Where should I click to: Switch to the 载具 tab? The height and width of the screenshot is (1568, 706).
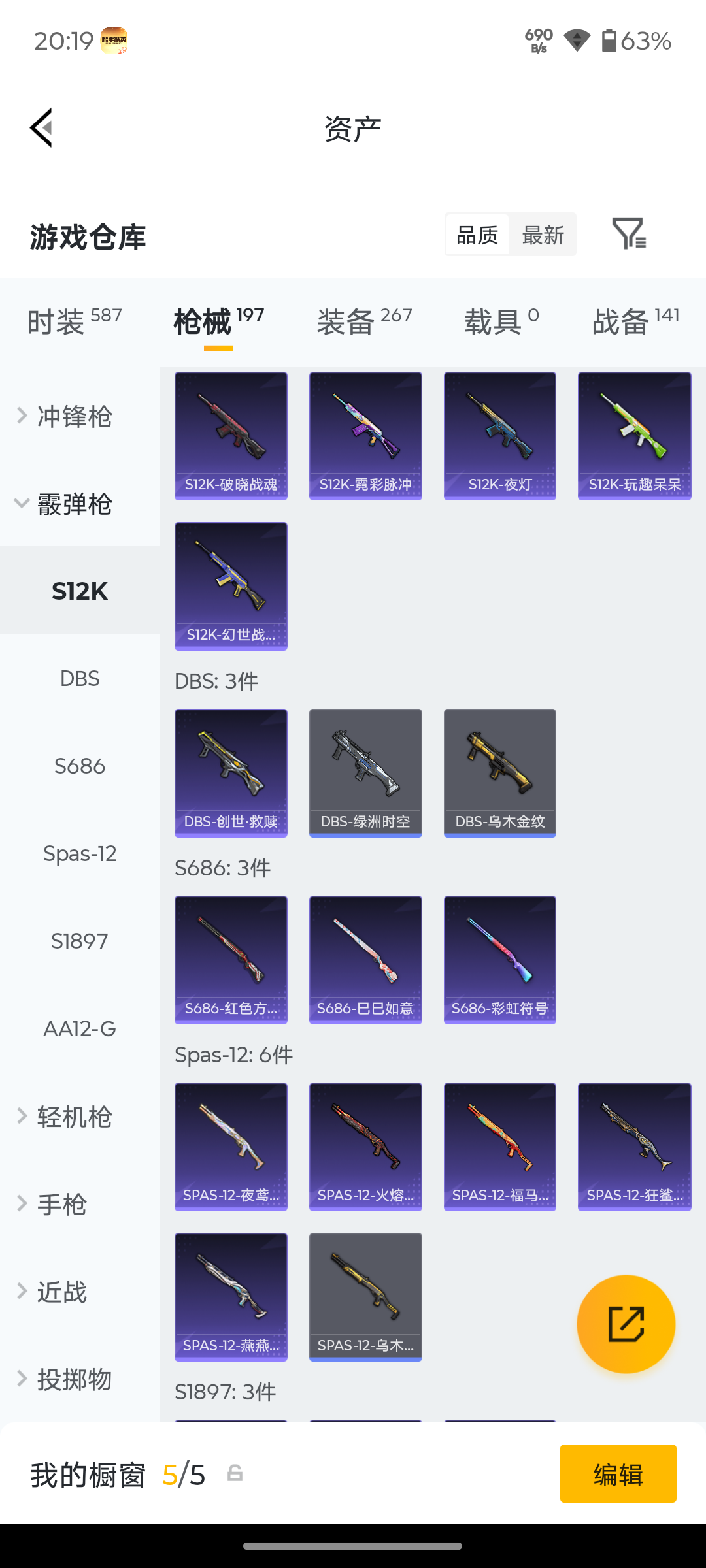click(501, 321)
